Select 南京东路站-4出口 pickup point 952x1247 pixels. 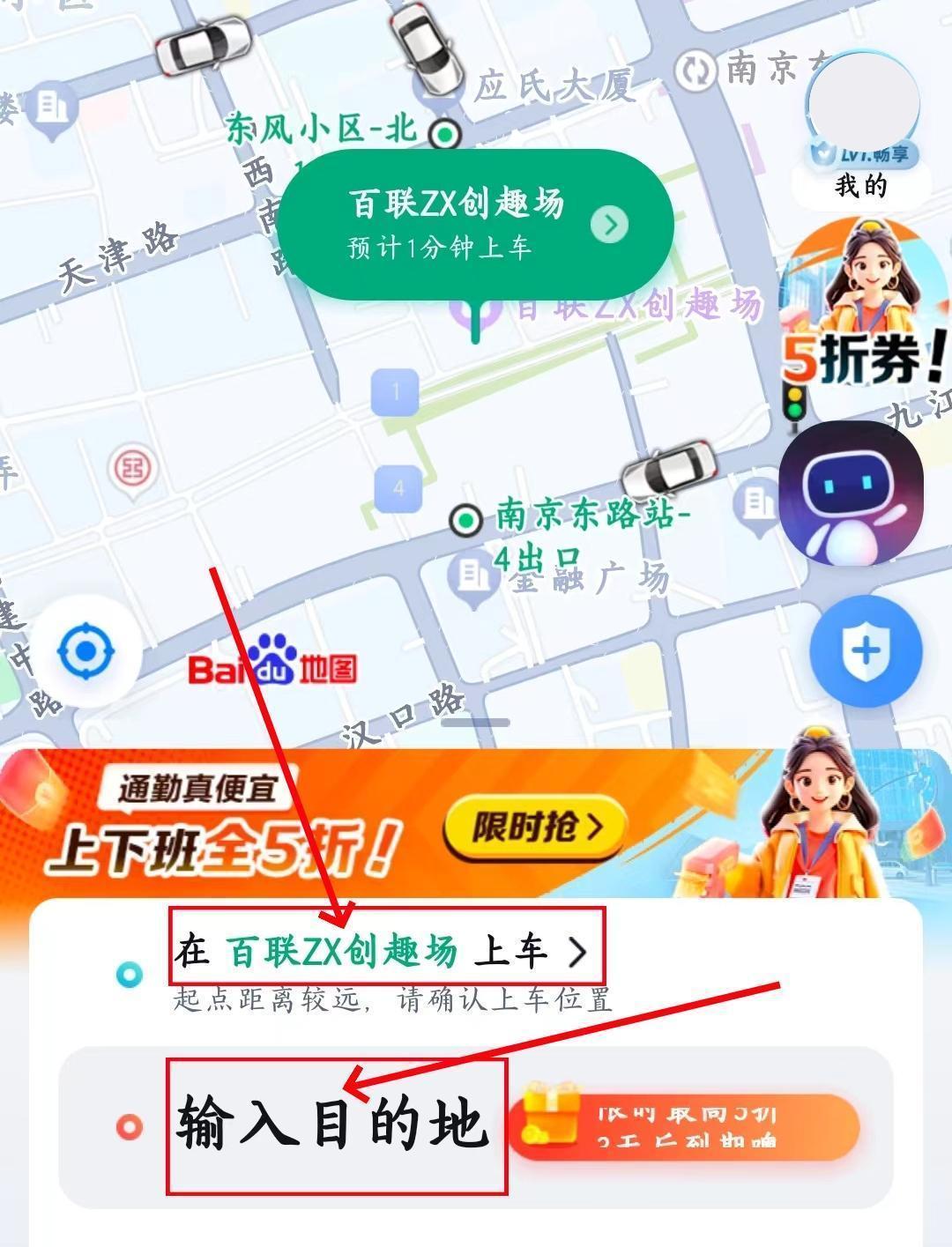tap(465, 519)
